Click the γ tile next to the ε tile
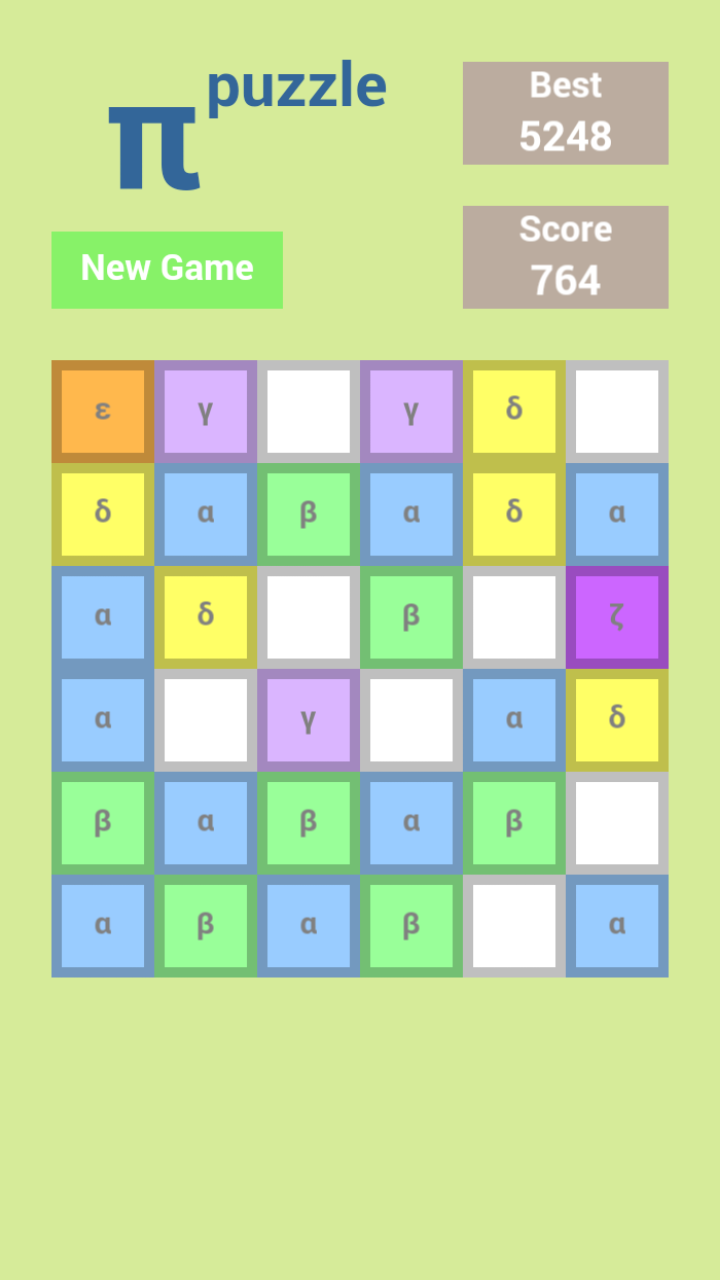The image size is (720, 1280). [204, 410]
